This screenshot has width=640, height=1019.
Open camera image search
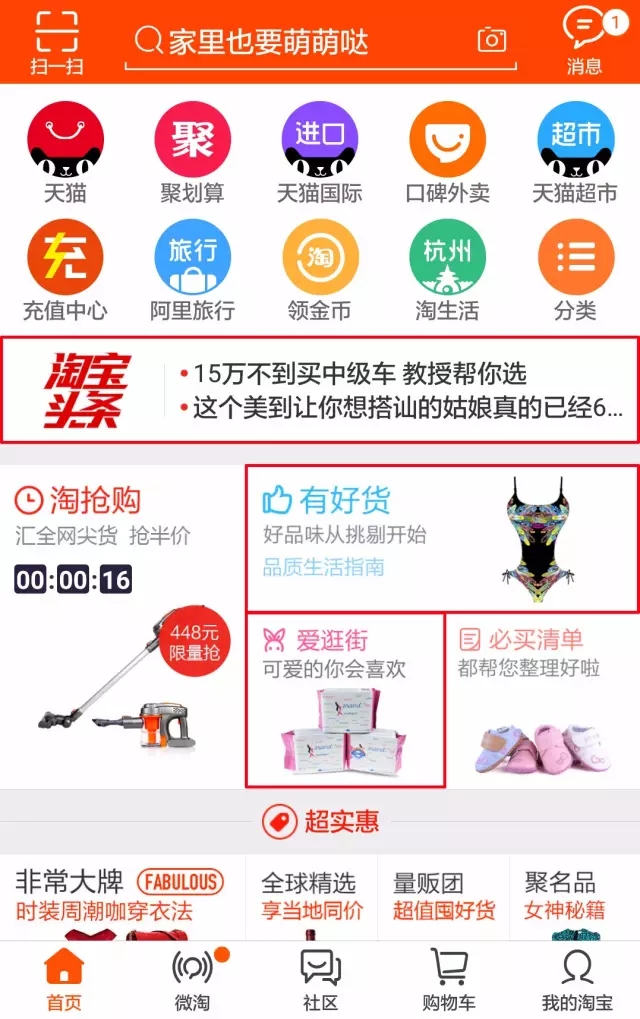(491, 40)
